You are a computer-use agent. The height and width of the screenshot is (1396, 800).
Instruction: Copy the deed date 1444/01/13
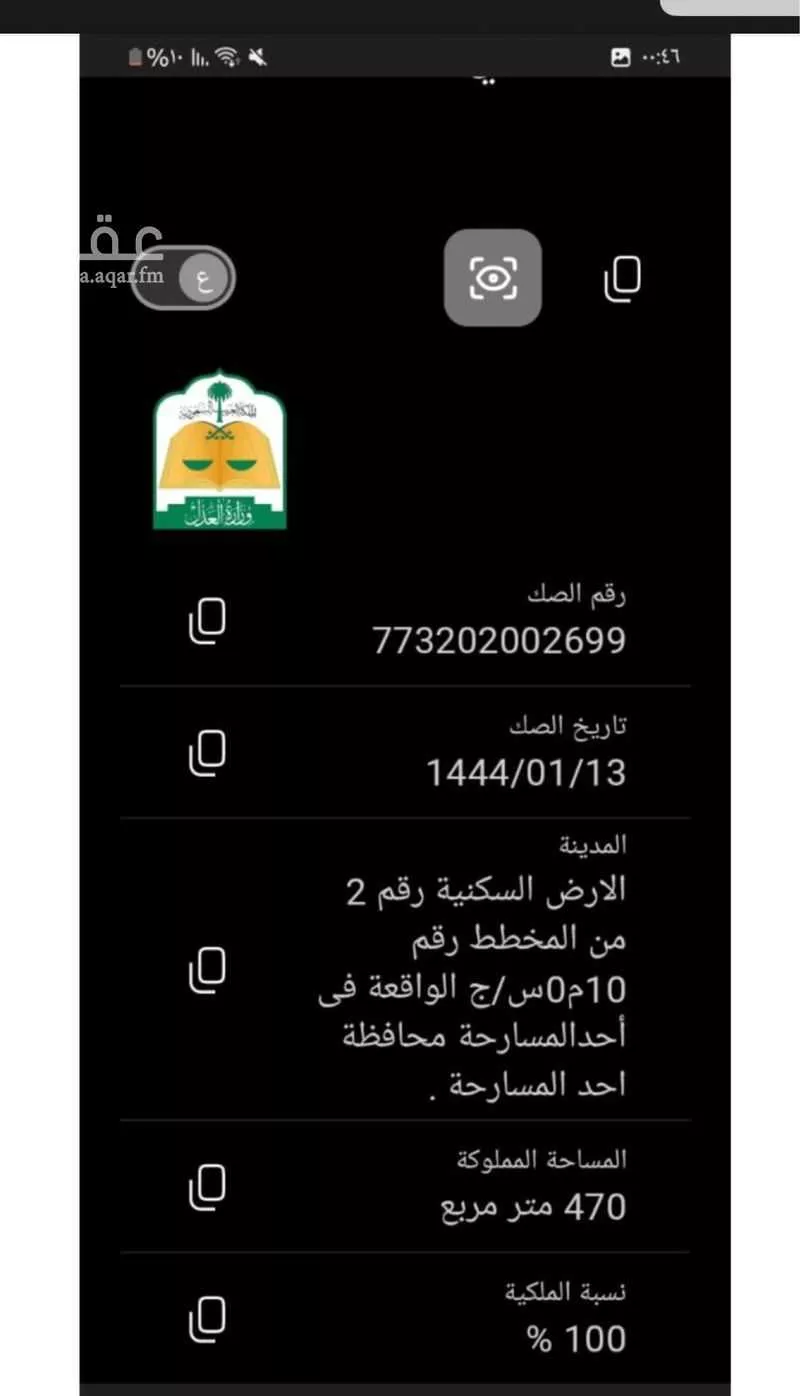pos(207,753)
